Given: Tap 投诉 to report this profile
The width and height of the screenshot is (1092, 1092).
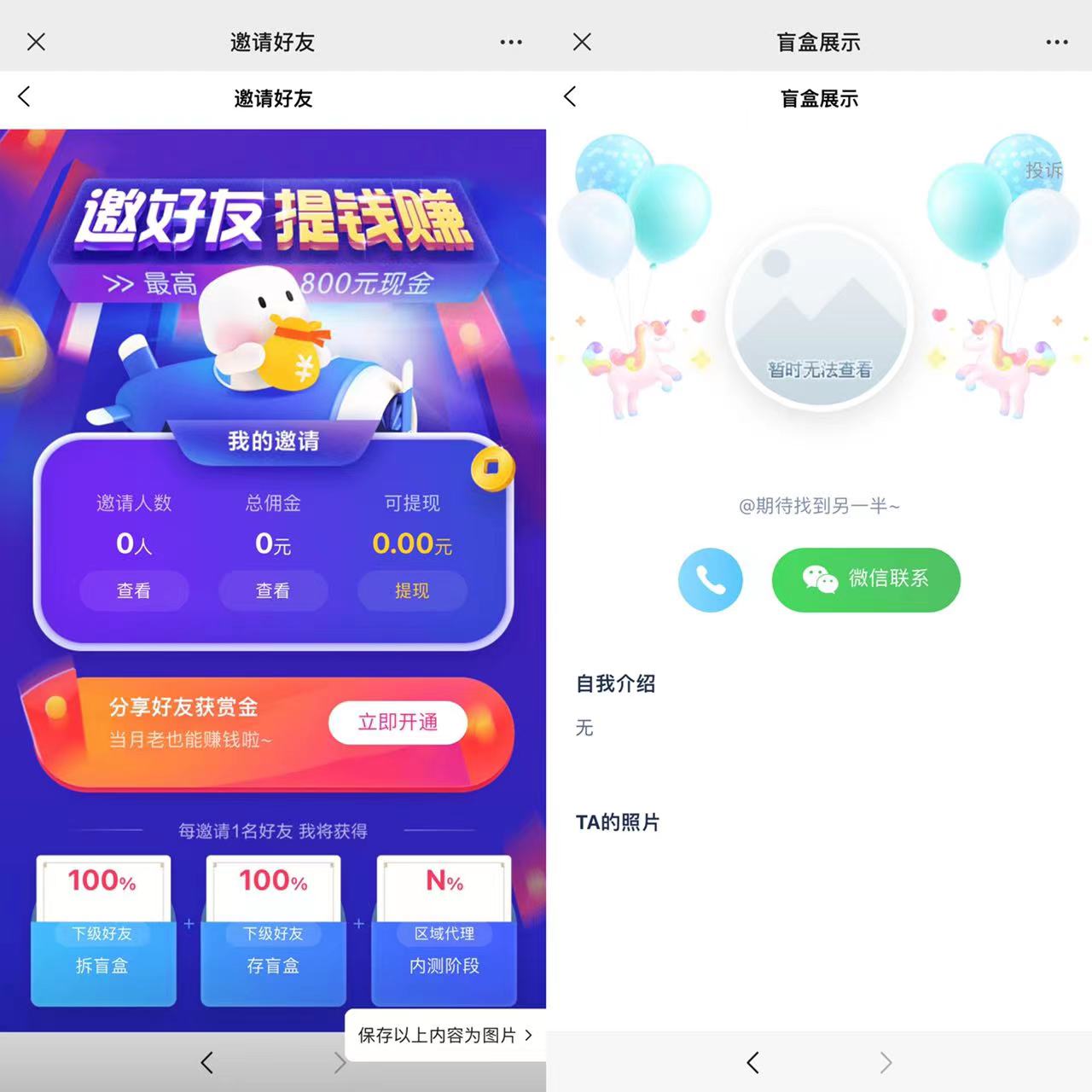Looking at the screenshot, I should (x=1043, y=171).
